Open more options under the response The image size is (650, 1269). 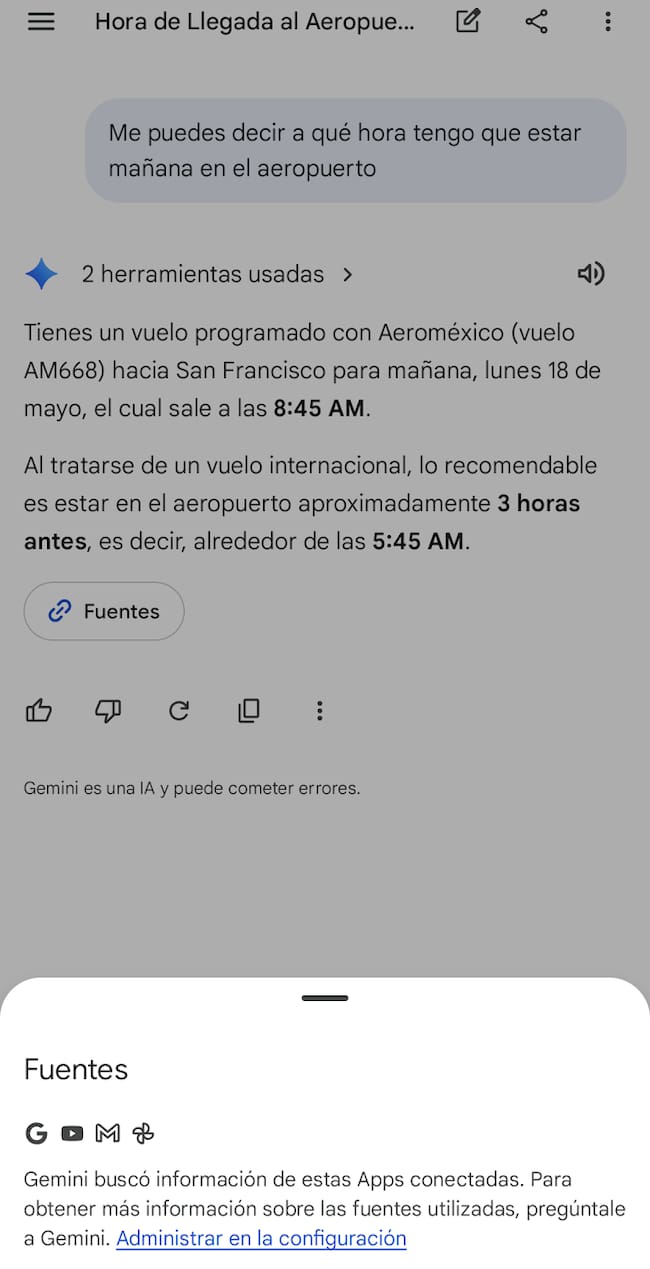pyautogui.click(x=319, y=711)
